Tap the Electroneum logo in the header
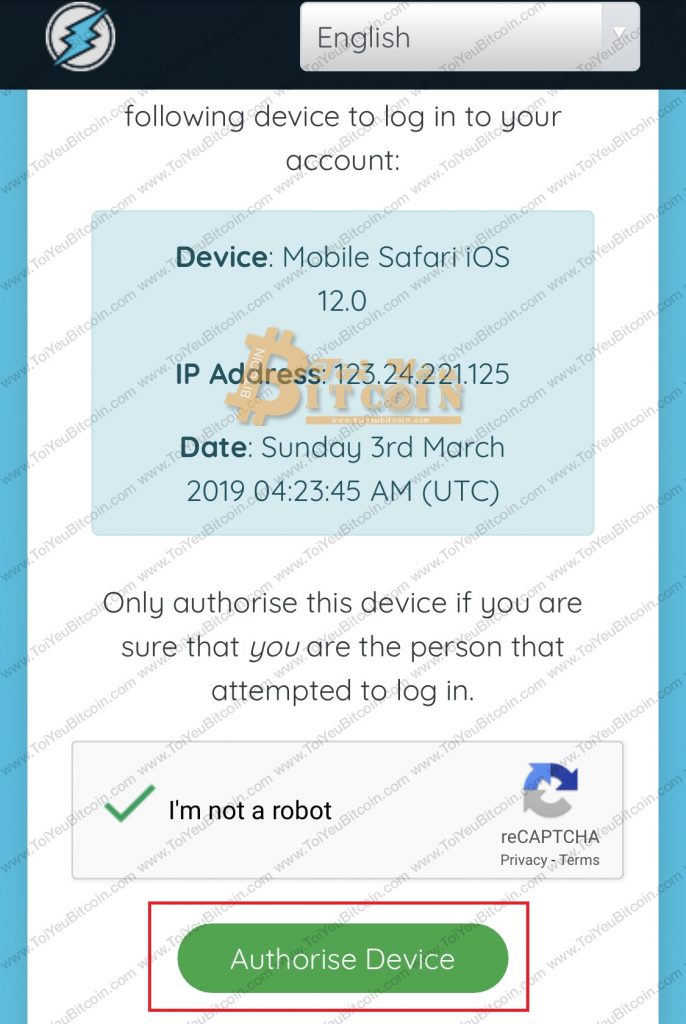This screenshot has height=1024, width=686. 80,37
